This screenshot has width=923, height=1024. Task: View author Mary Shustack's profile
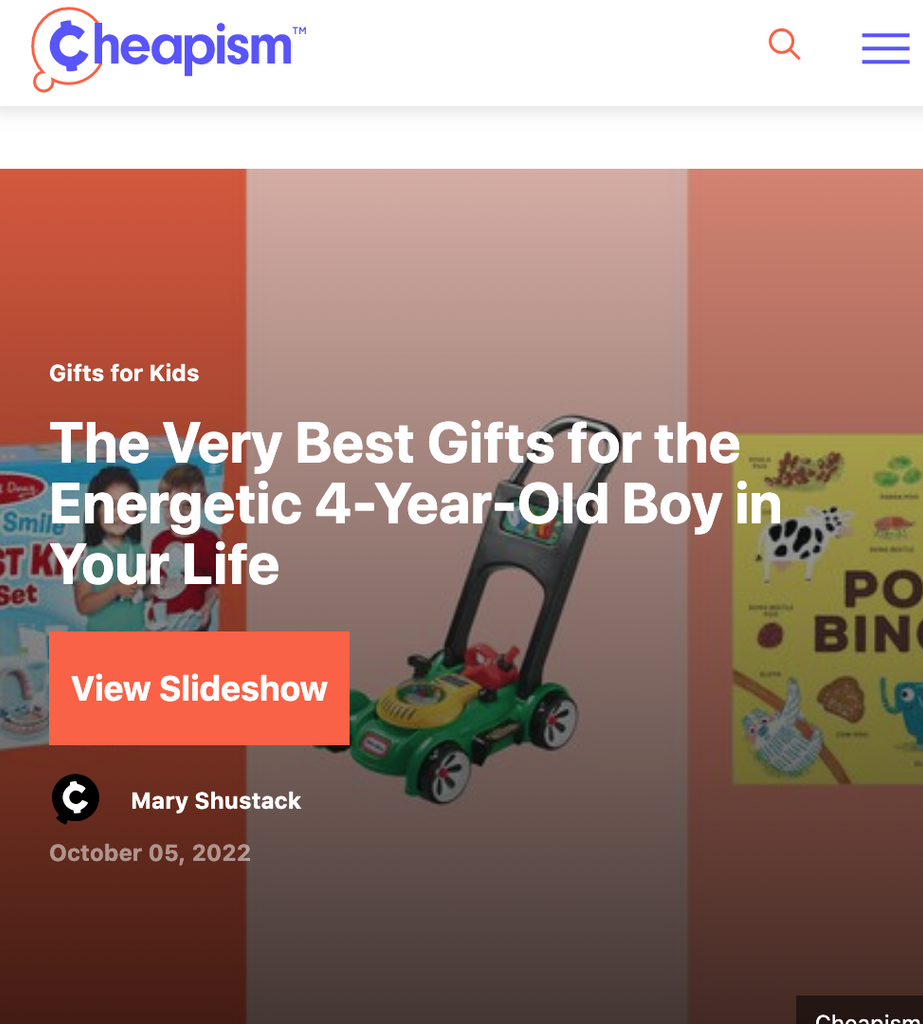point(215,800)
